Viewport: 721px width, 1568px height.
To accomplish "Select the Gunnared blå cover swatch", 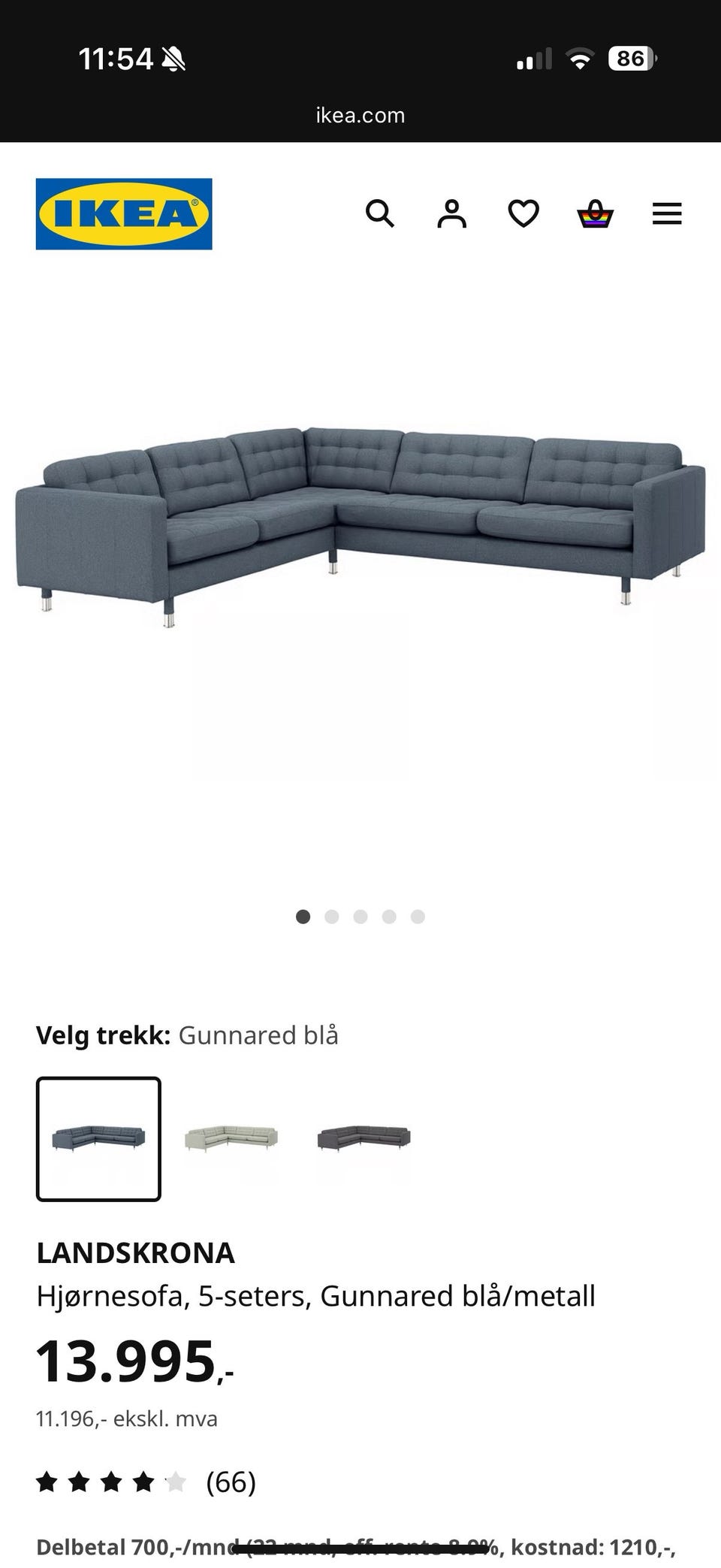I will click(98, 1139).
